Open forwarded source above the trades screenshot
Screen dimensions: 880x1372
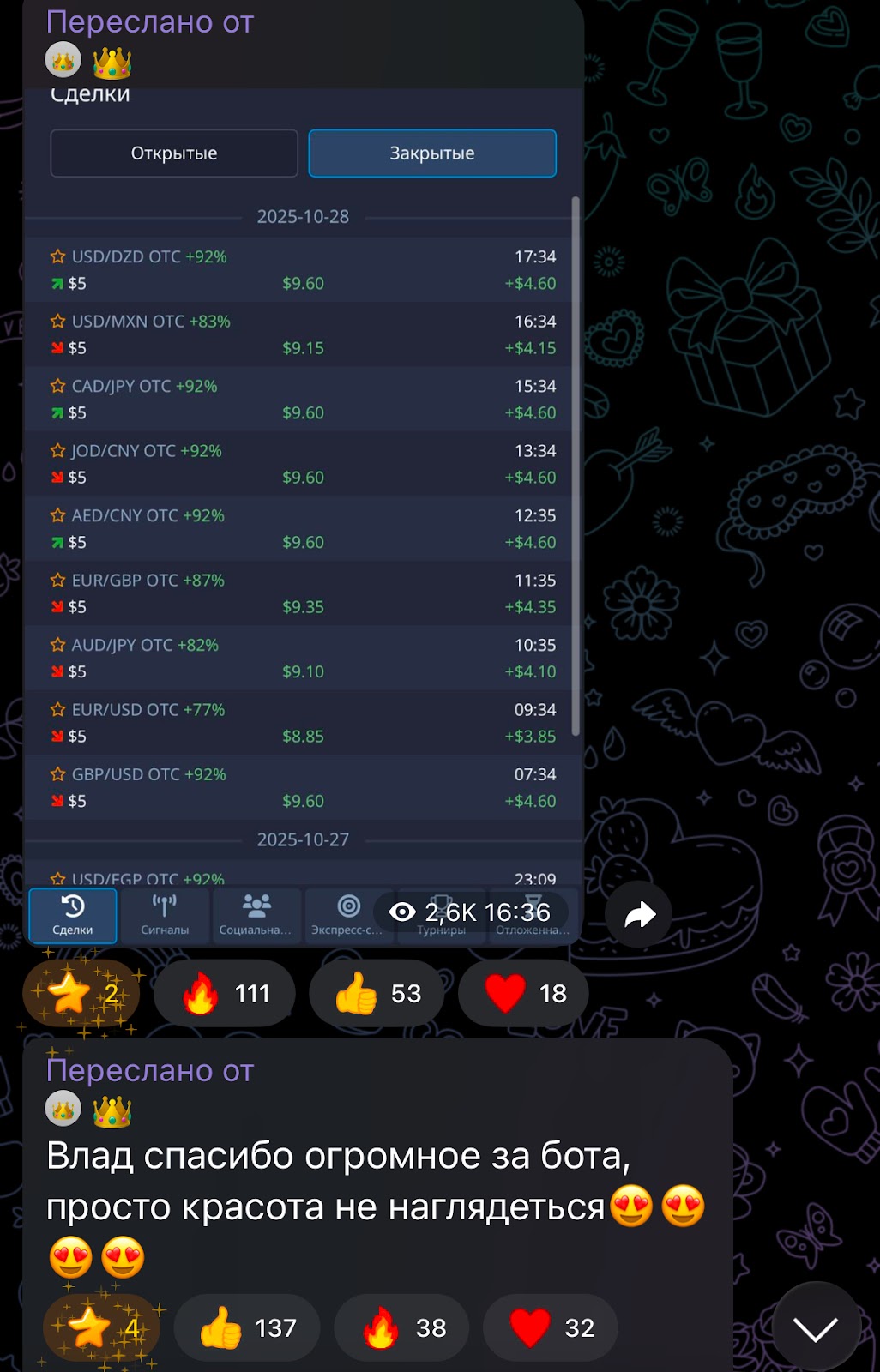(x=89, y=62)
